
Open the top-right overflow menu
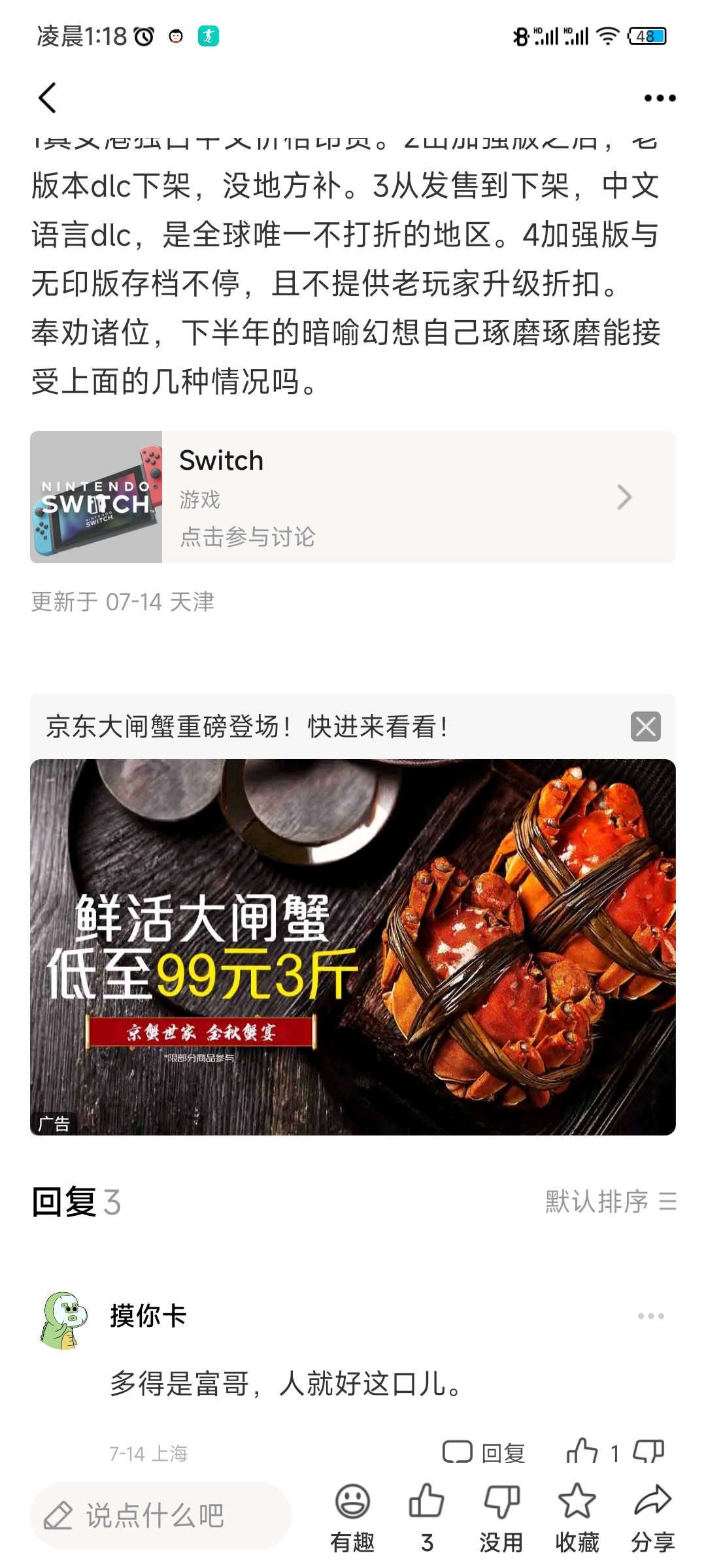point(659,99)
